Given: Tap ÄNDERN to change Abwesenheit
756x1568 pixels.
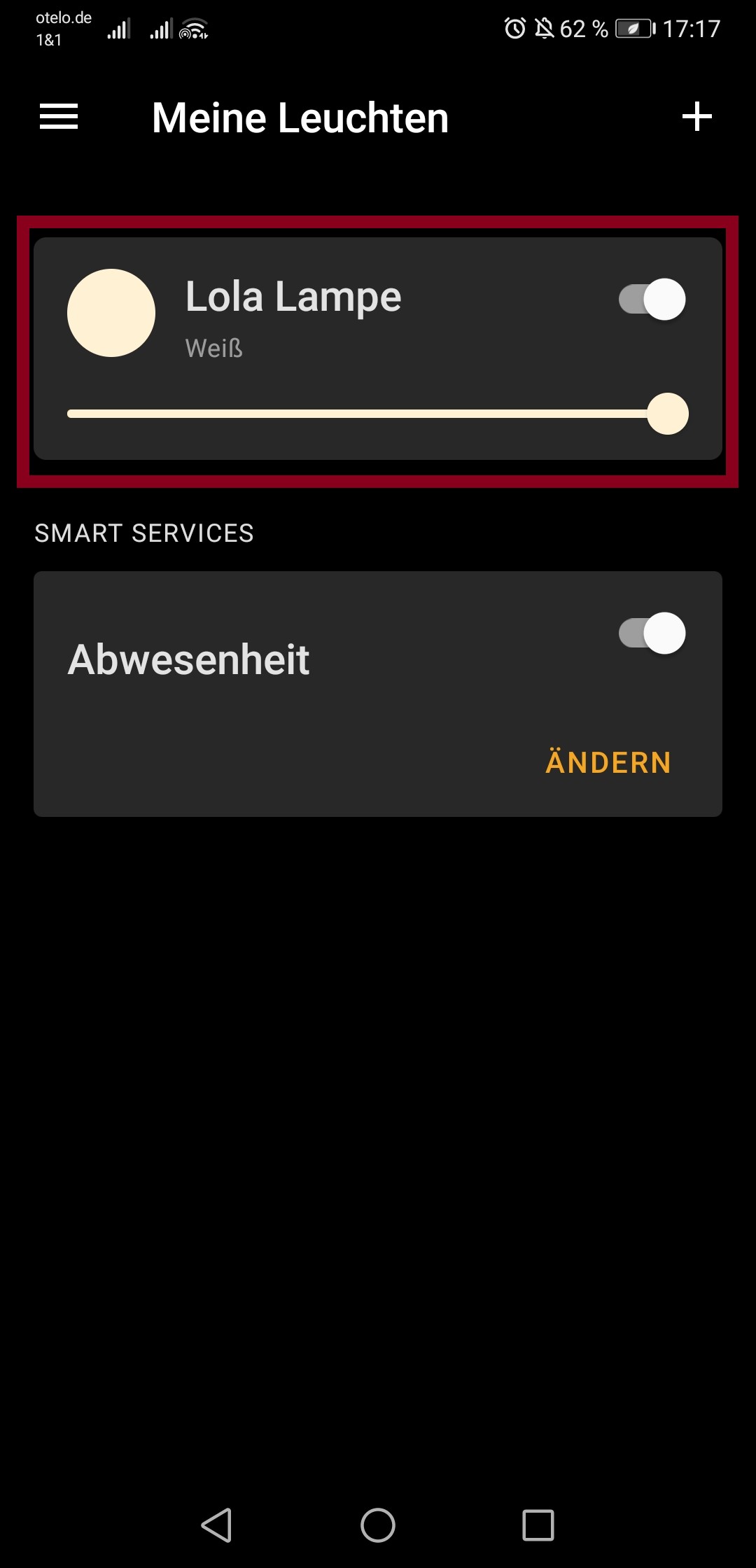Looking at the screenshot, I should click(608, 762).
